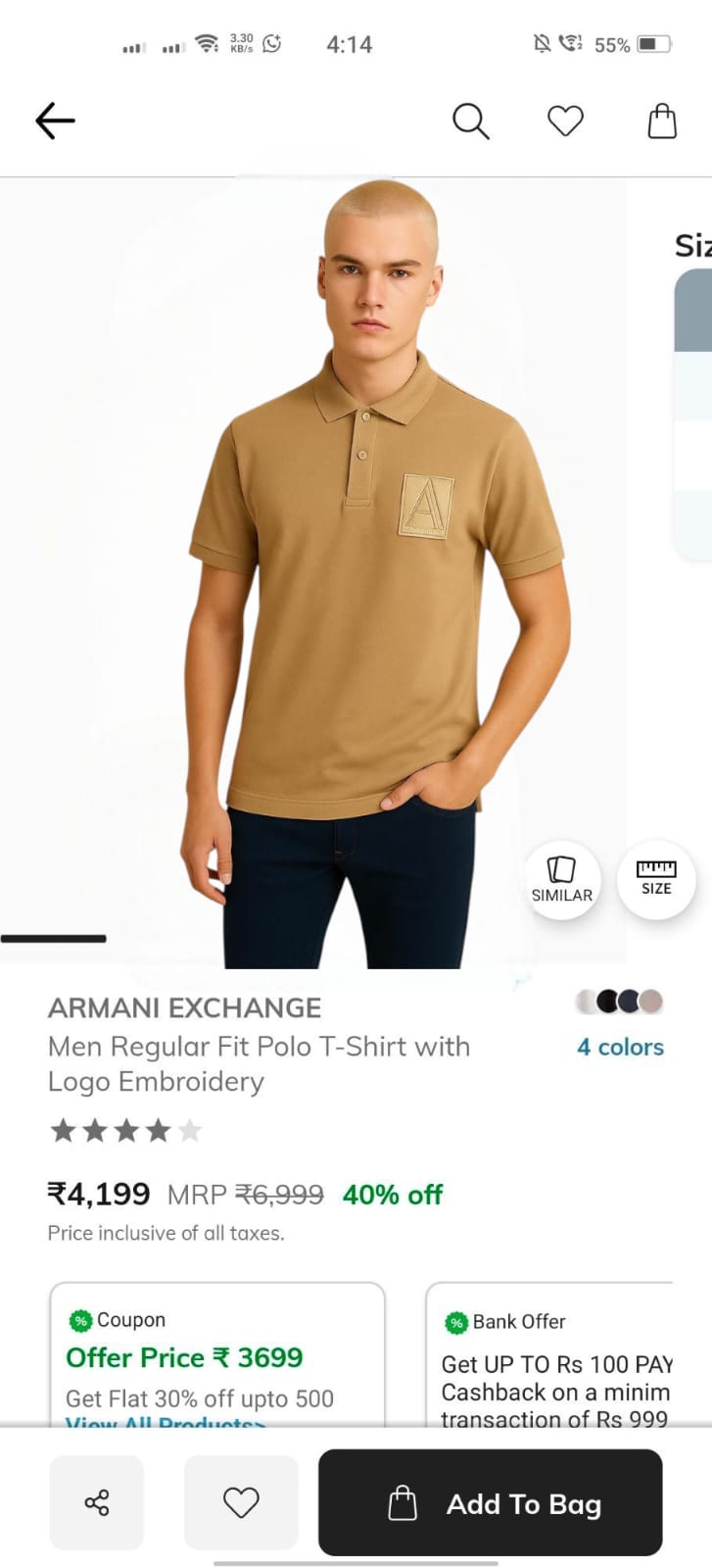Open the search icon
Viewport: 712px width, 1568px height.
[471, 121]
